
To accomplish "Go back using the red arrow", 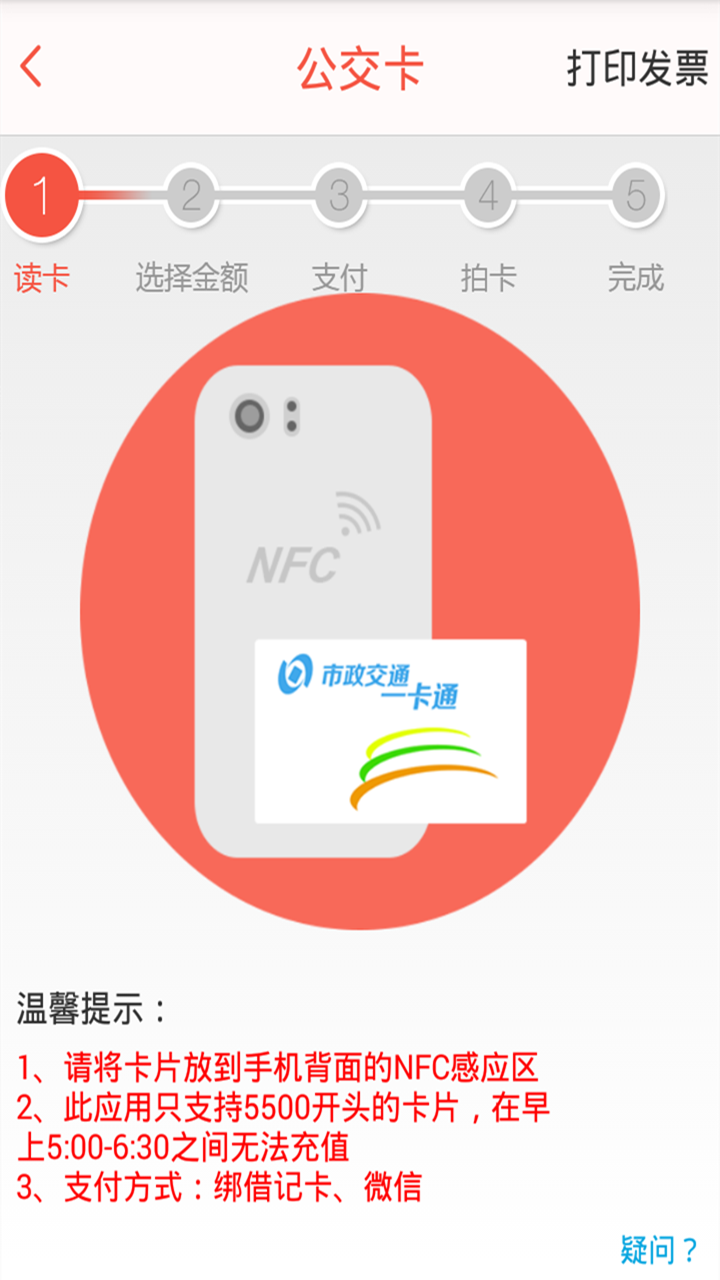I will pos(32,67).
